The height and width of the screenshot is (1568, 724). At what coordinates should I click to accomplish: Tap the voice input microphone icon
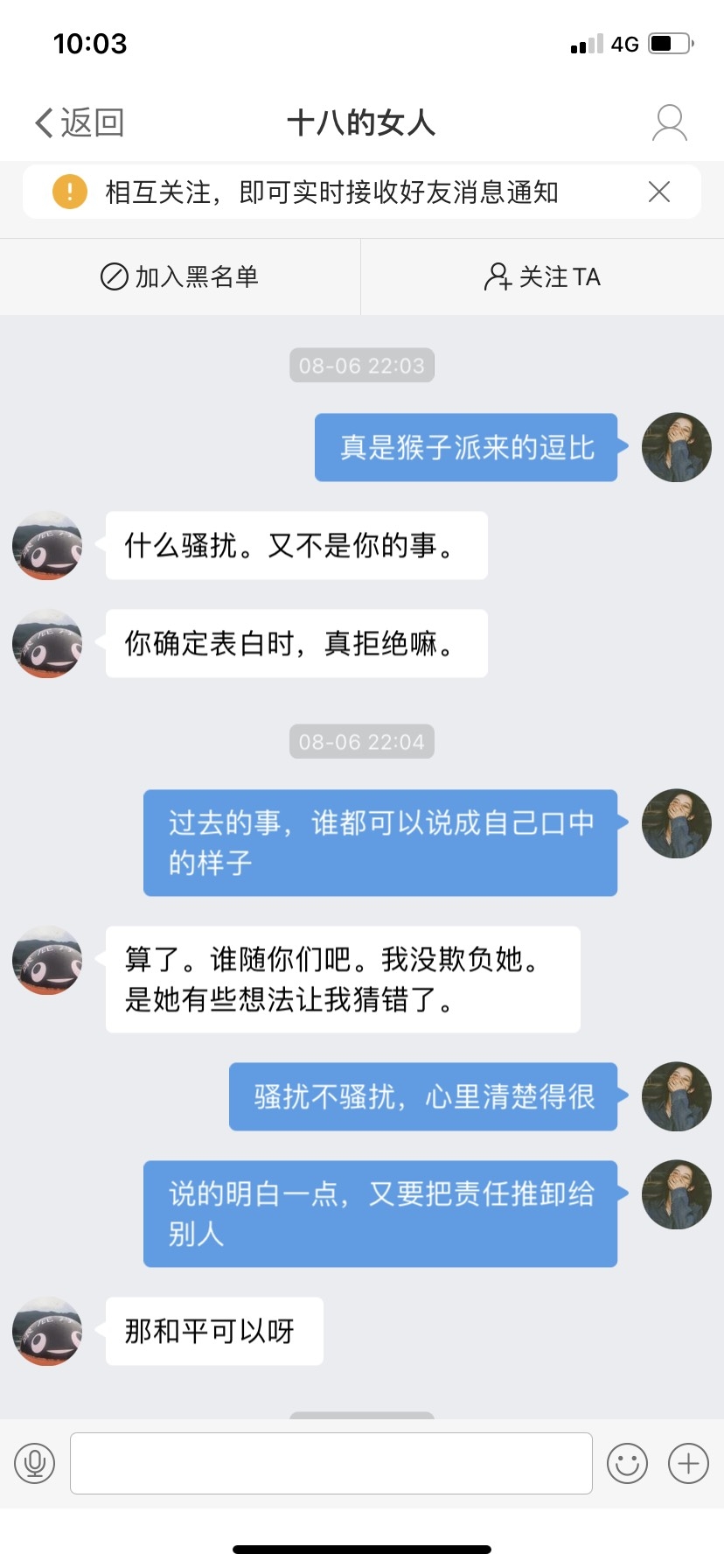[35, 1462]
